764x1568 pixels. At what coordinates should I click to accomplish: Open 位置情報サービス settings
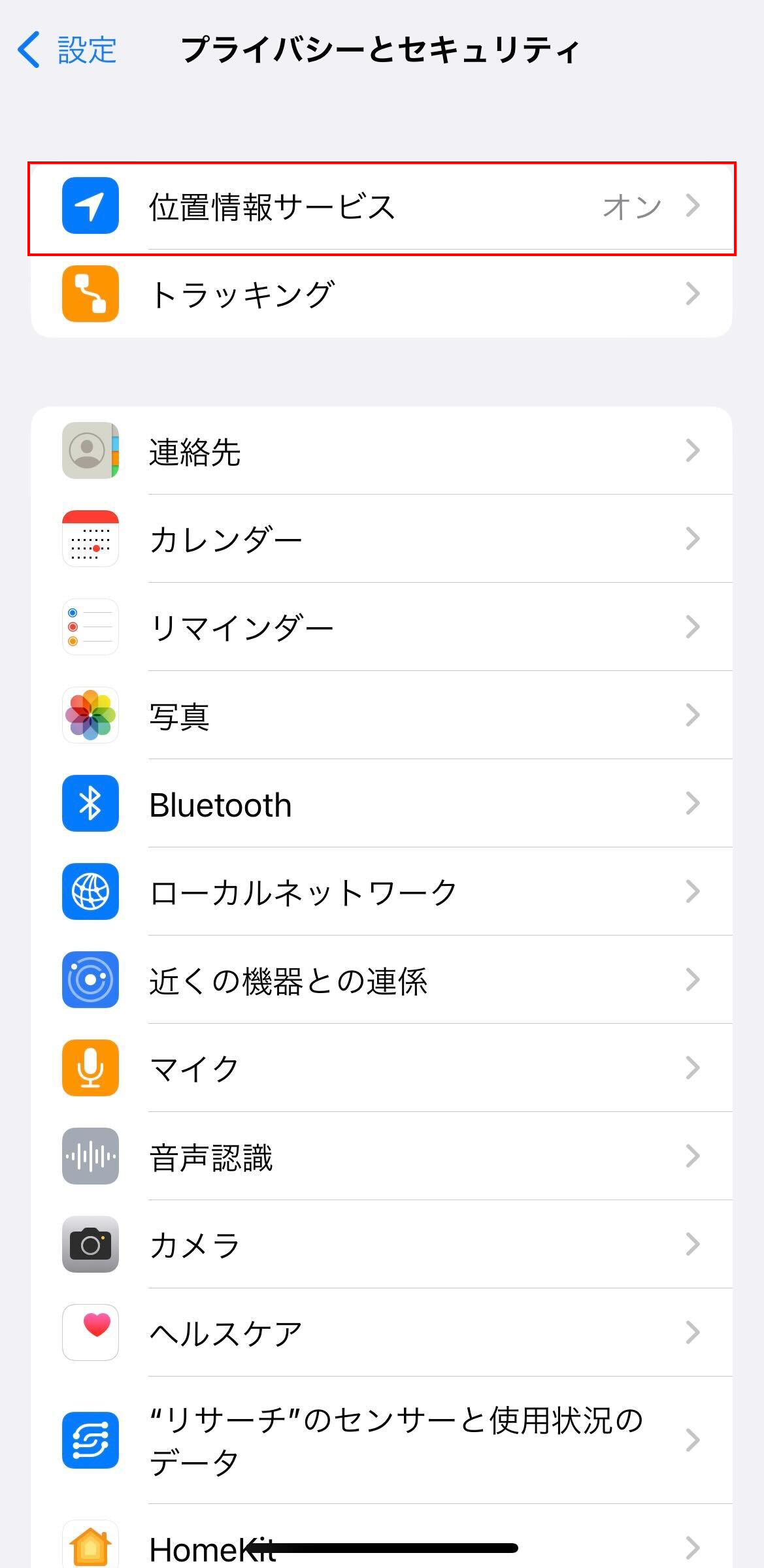(x=382, y=206)
